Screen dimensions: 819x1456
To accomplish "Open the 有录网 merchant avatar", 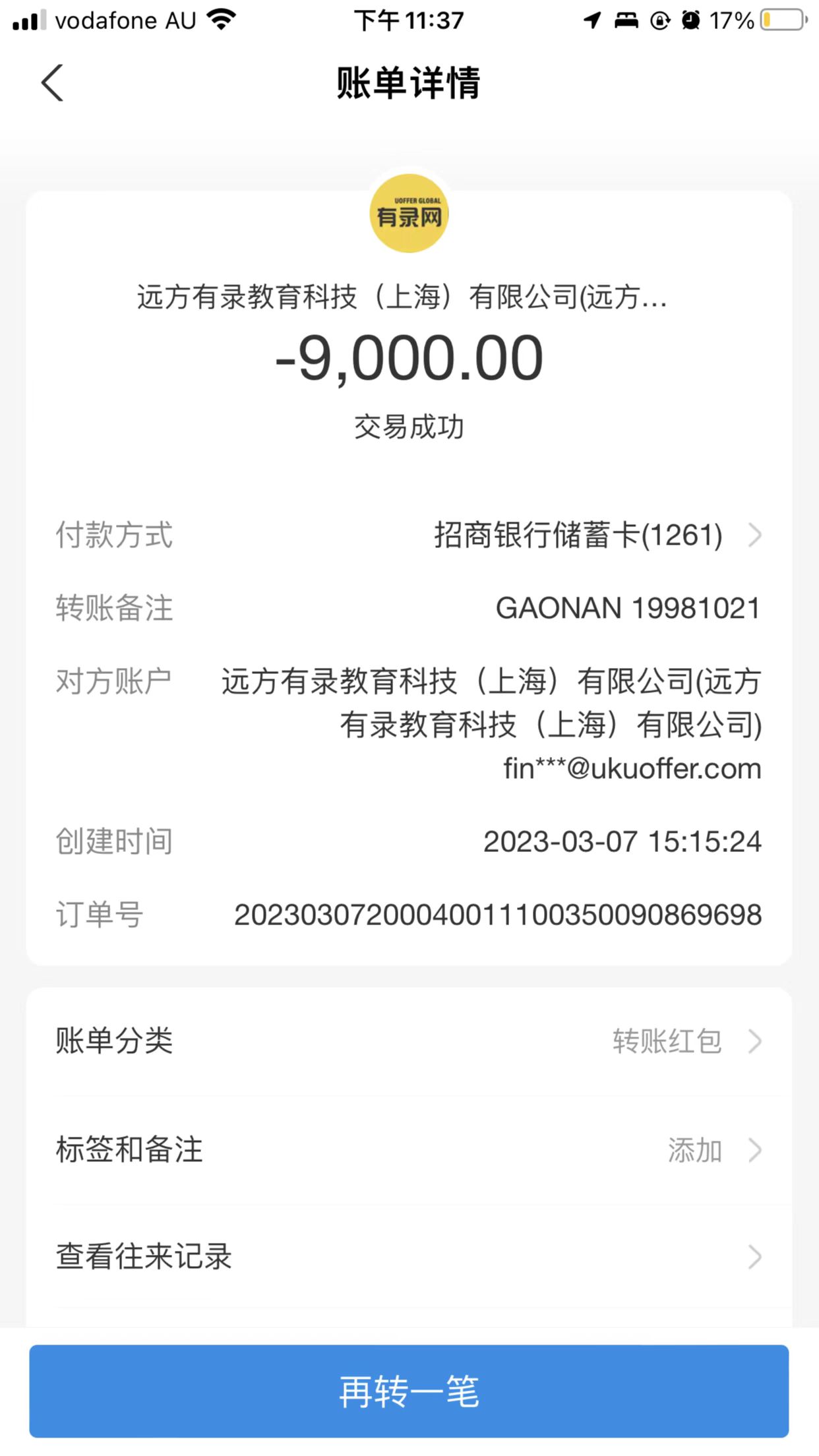I will 409,213.
